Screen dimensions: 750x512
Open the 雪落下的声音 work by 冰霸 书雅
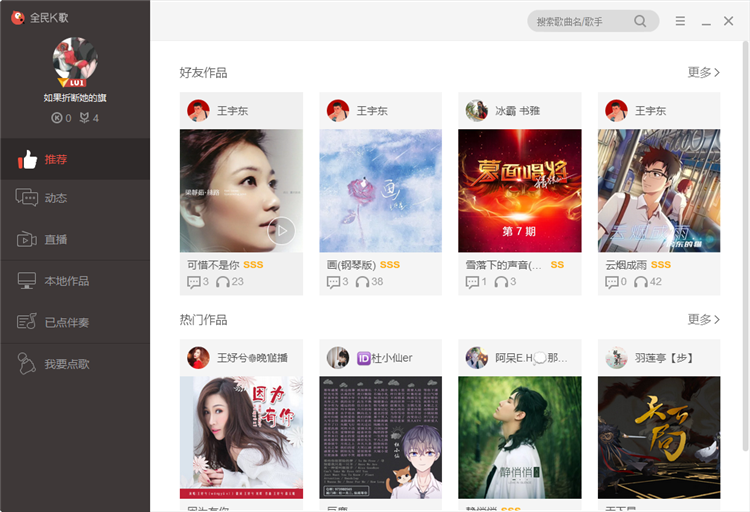point(519,190)
